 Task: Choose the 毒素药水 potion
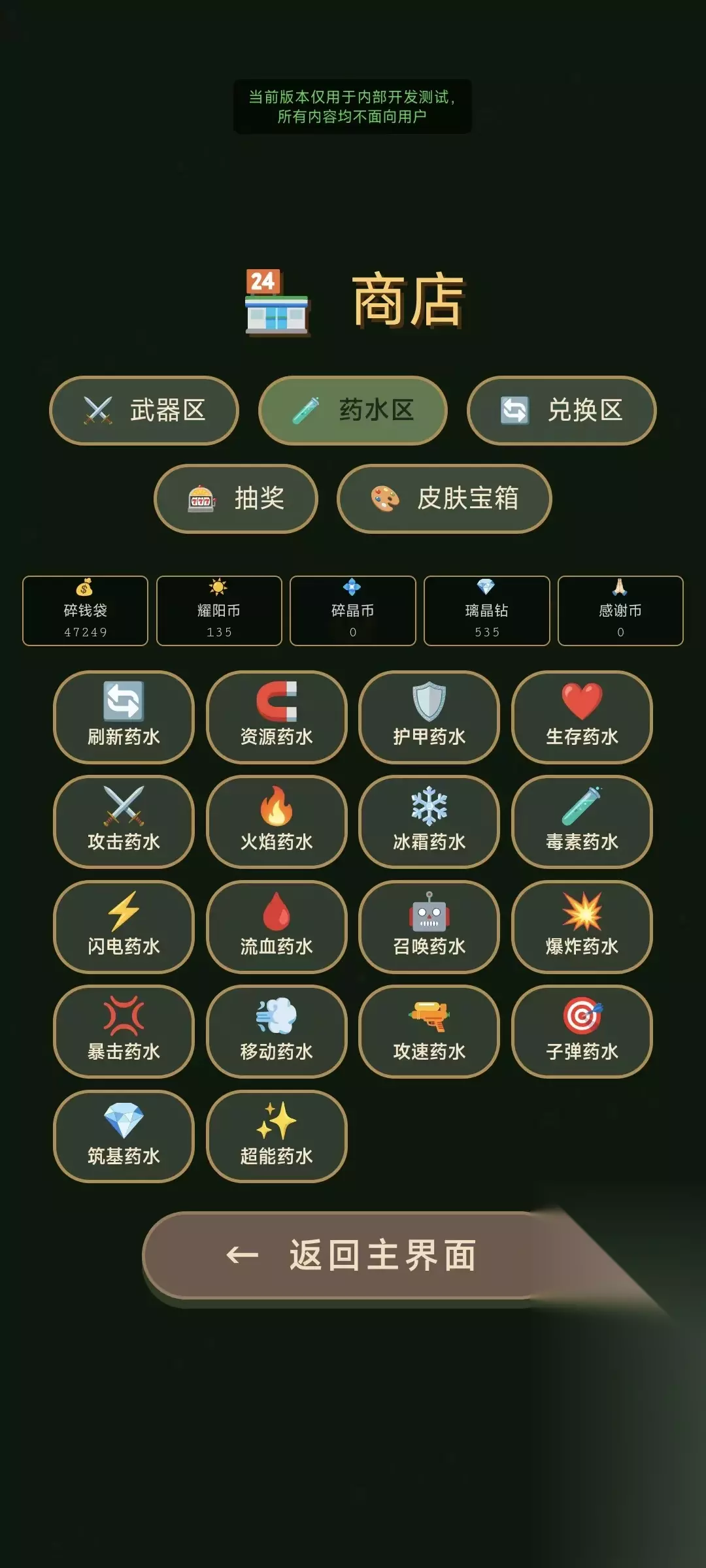click(x=582, y=822)
